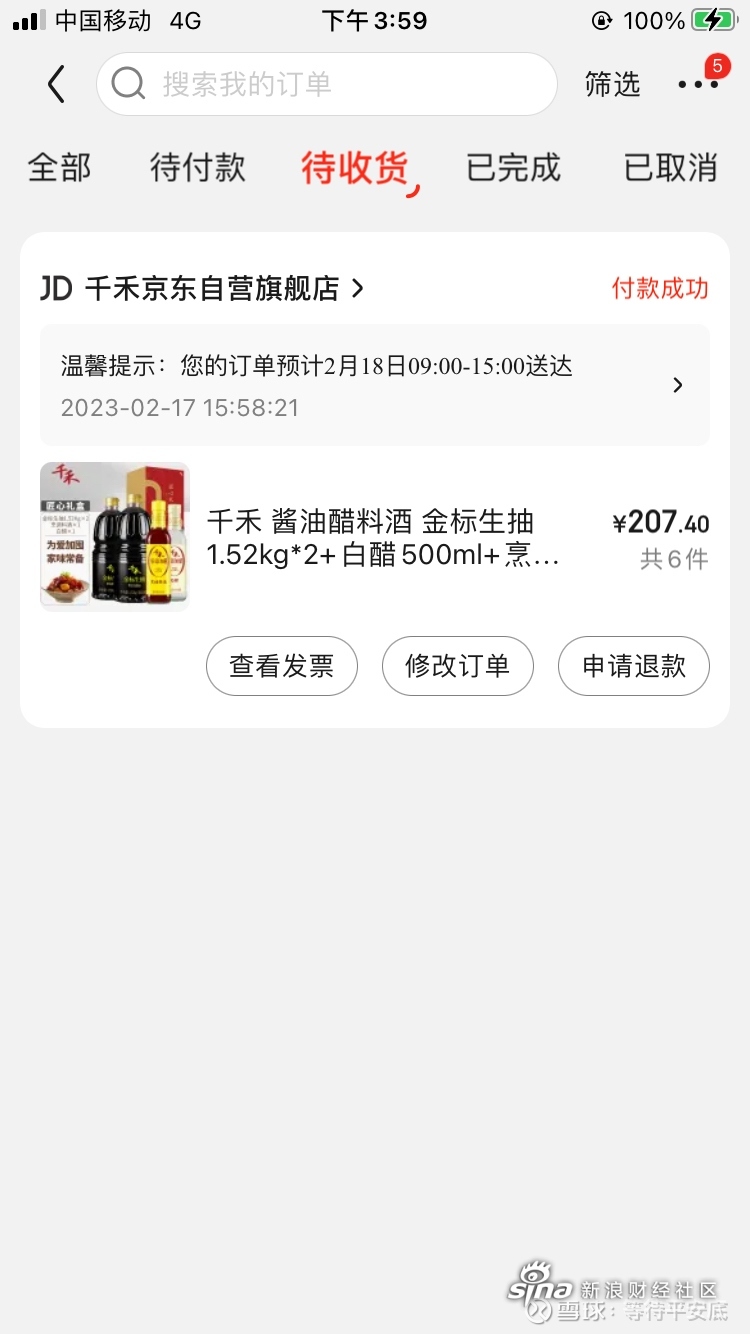Tap the 修改订单 button

pyautogui.click(x=458, y=666)
